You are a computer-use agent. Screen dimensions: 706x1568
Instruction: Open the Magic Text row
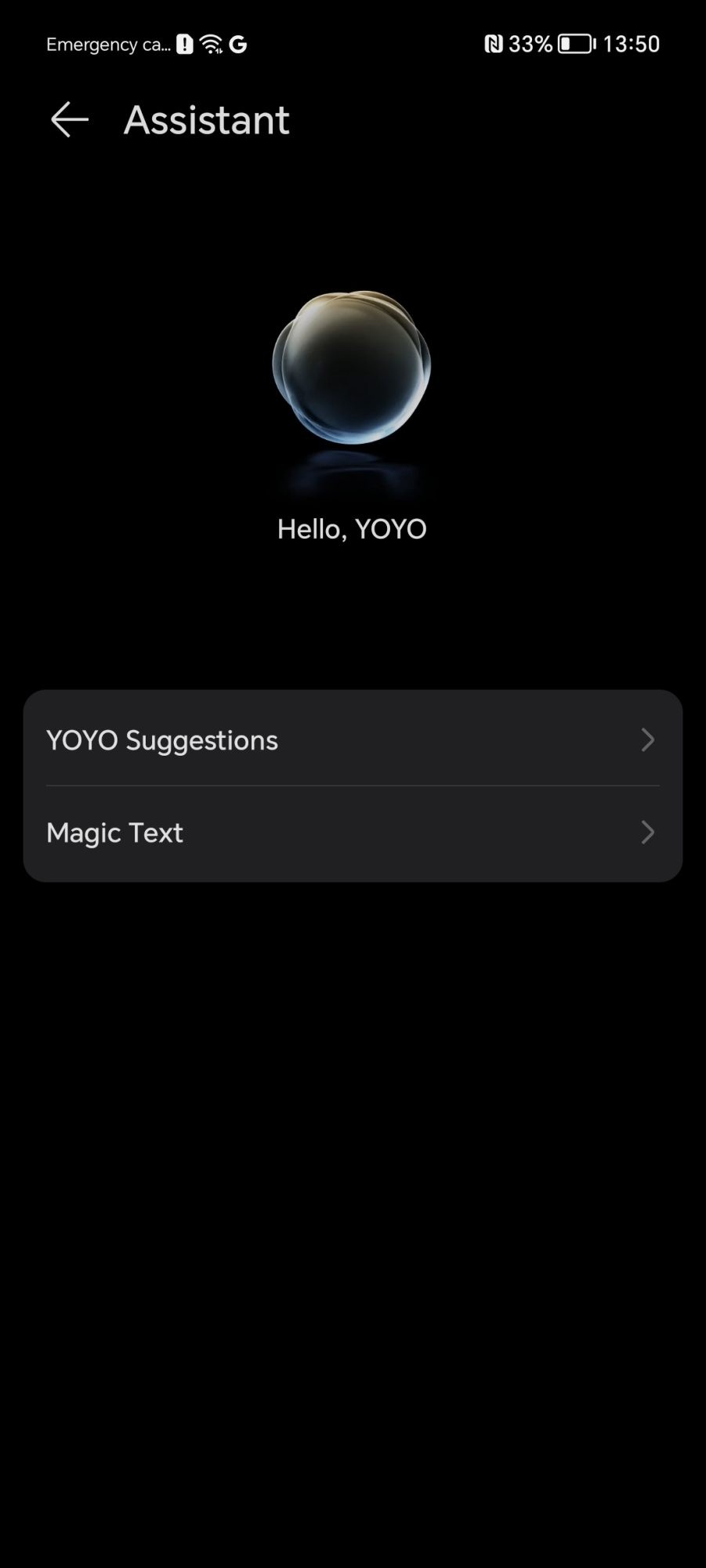[352, 833]
